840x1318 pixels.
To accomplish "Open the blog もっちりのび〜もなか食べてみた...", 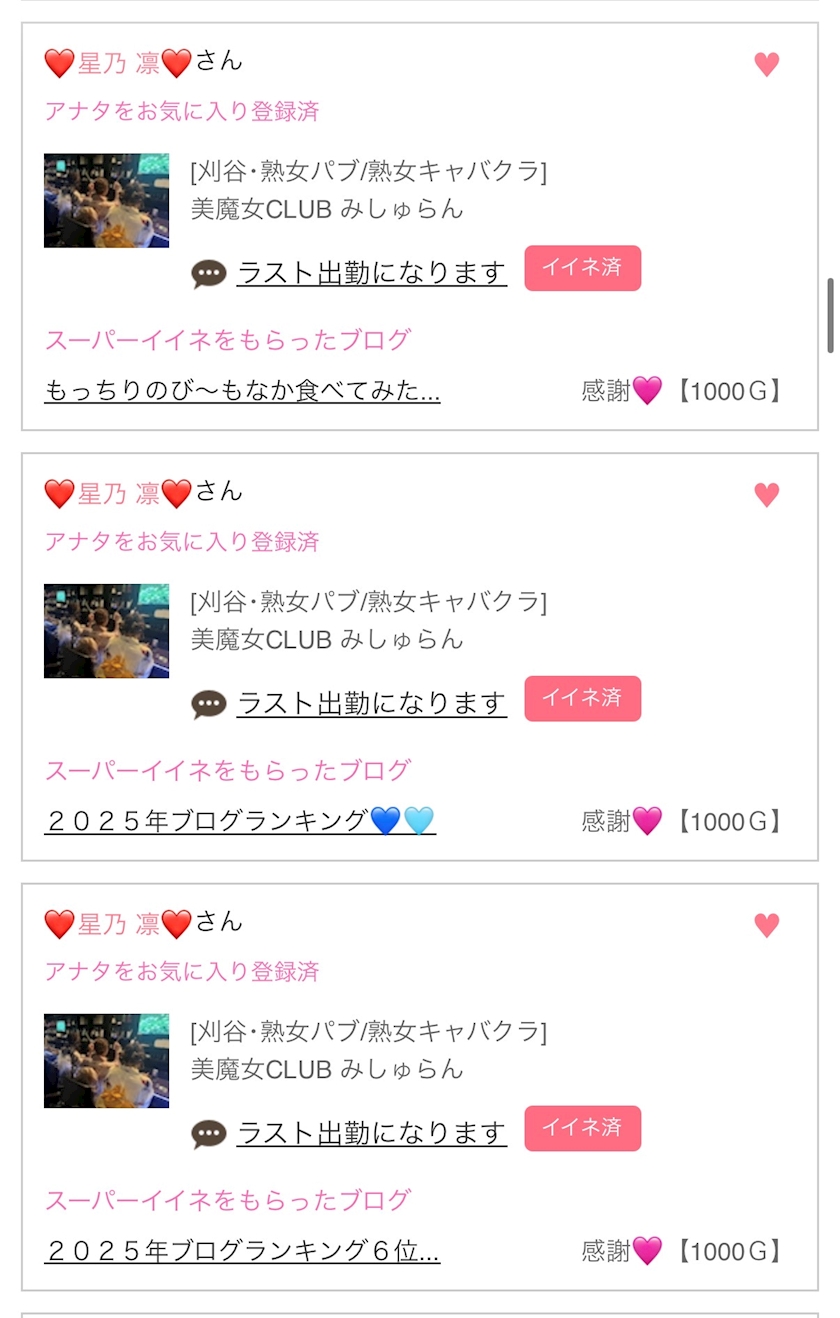I will pyautogui.click(x=242, y=391).
